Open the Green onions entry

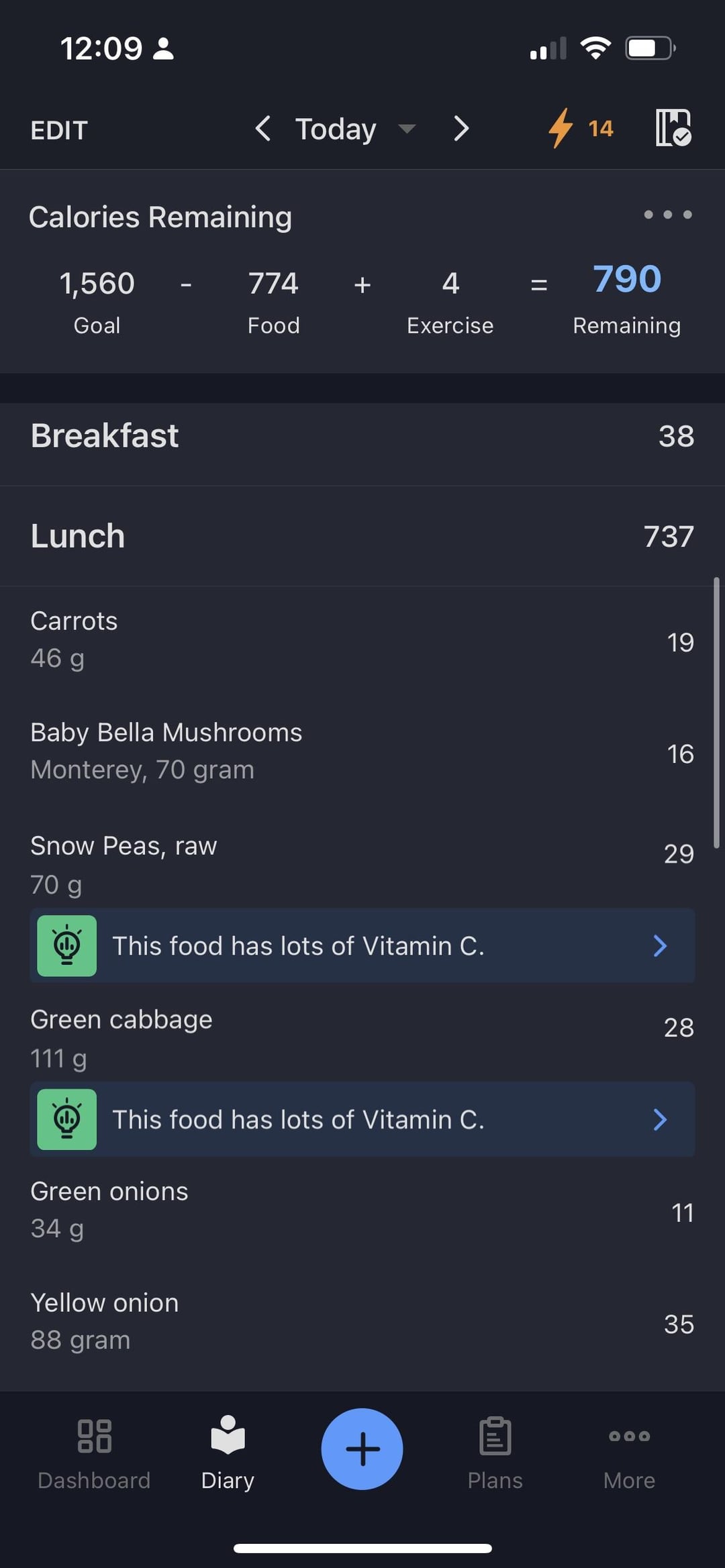click(x=362, y=1210)
